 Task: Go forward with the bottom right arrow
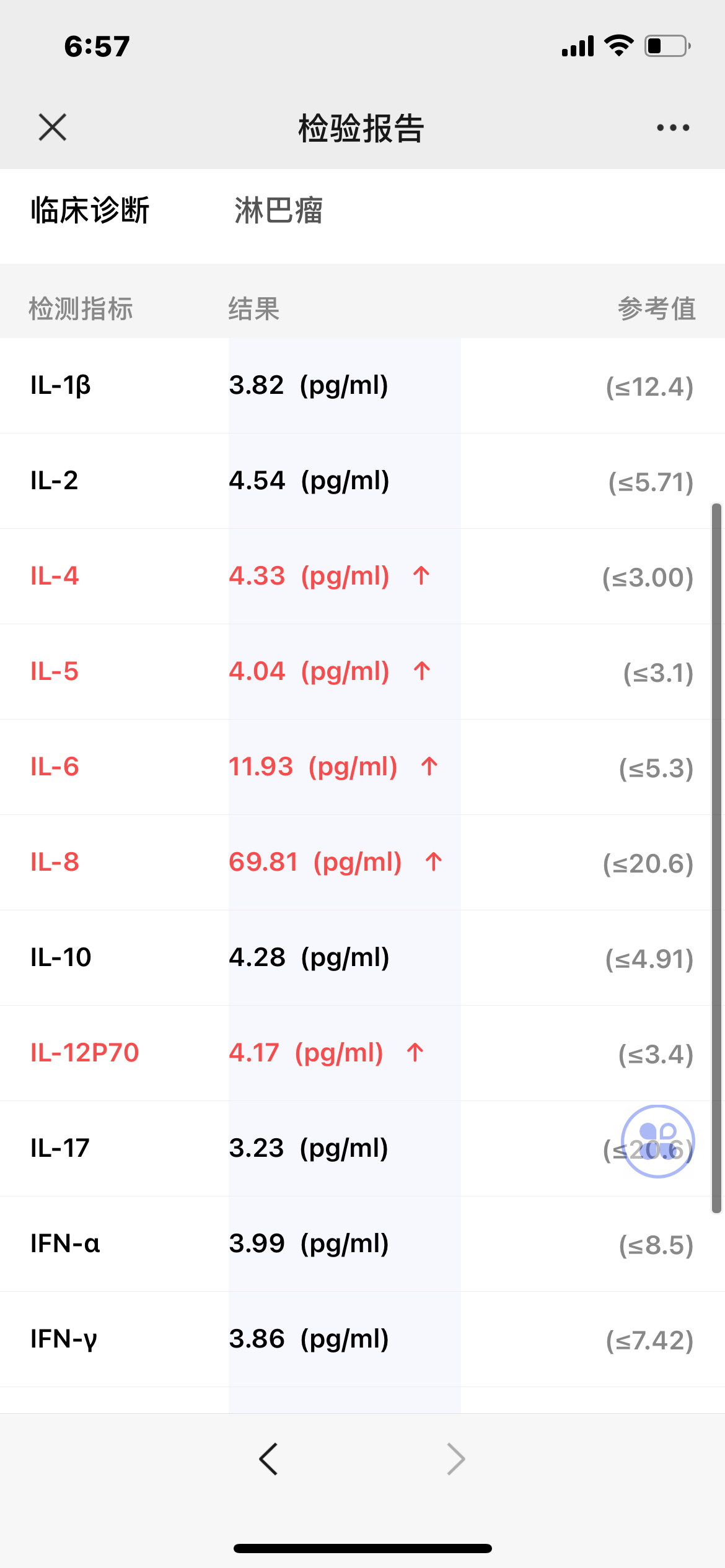(456, 1459)
